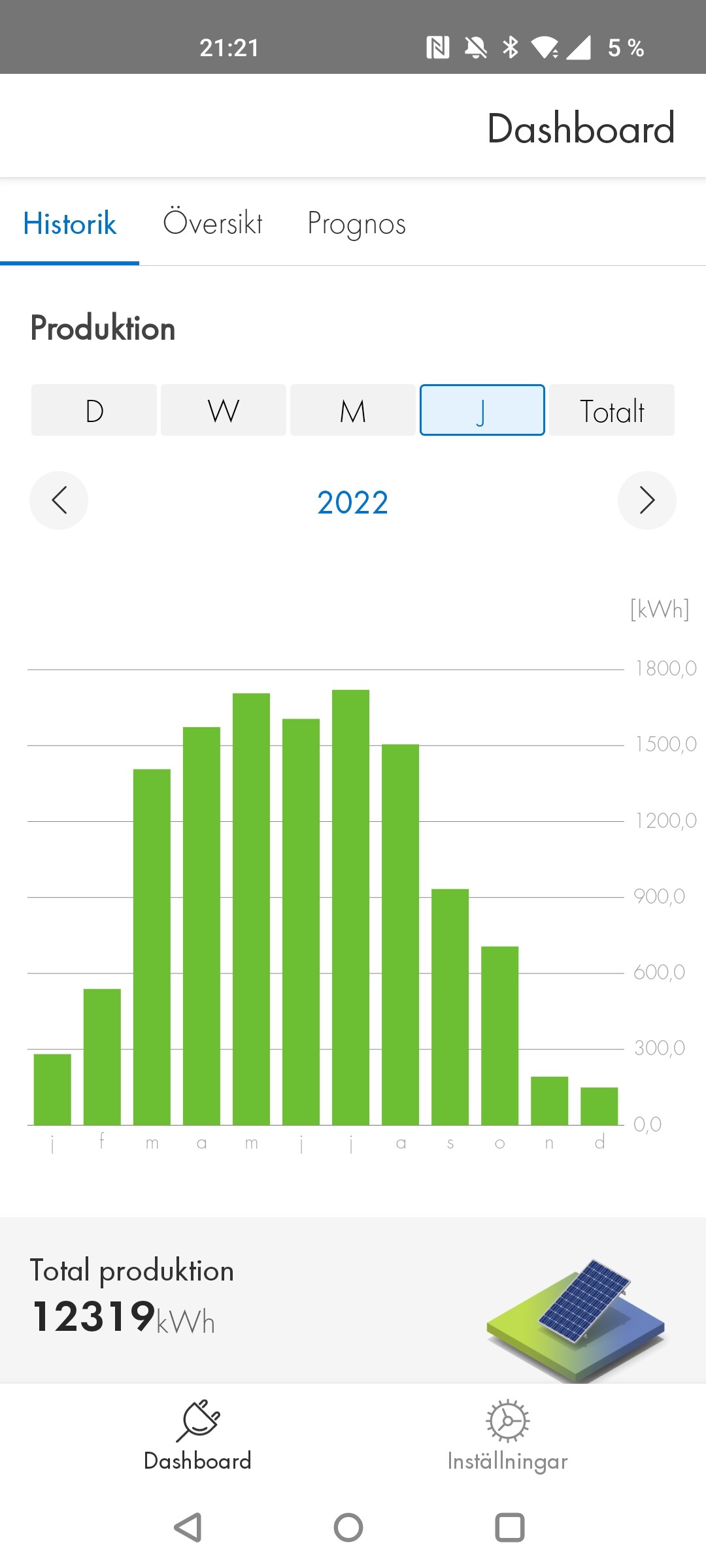
Task: Open the Prognos tab
Action: tap(356, 223)
